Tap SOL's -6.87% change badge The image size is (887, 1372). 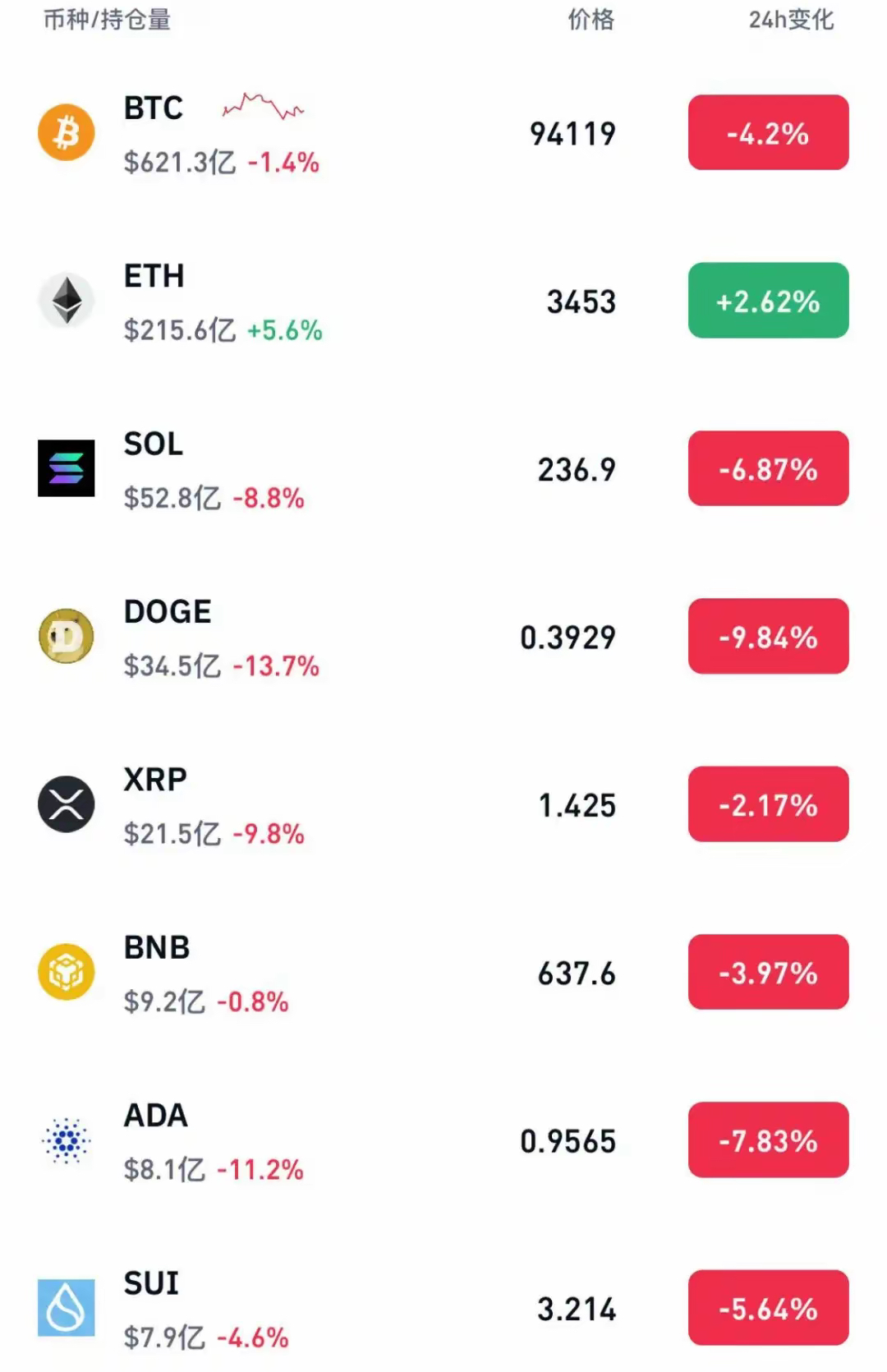(x=767, y=468)
